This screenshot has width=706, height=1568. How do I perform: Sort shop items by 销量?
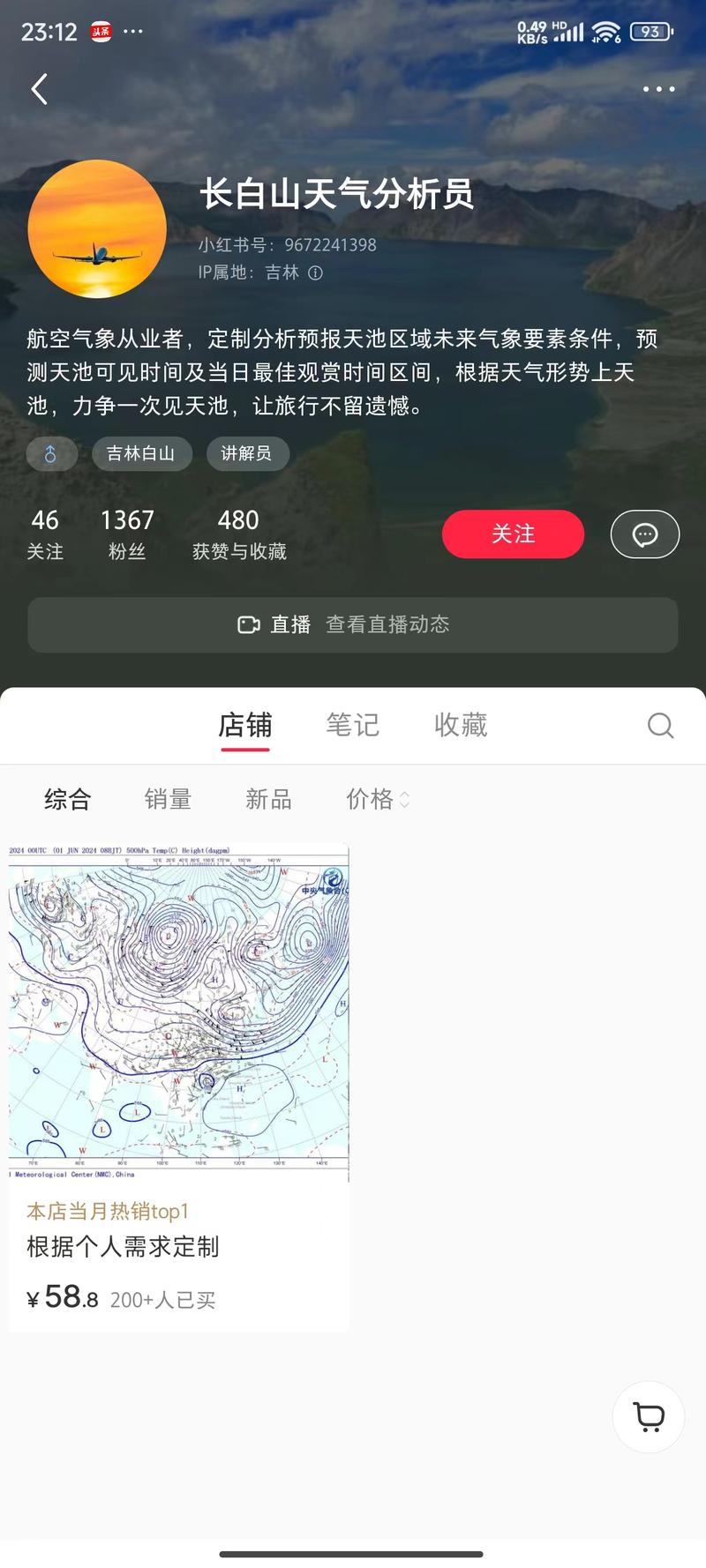[x=168, y=799]
